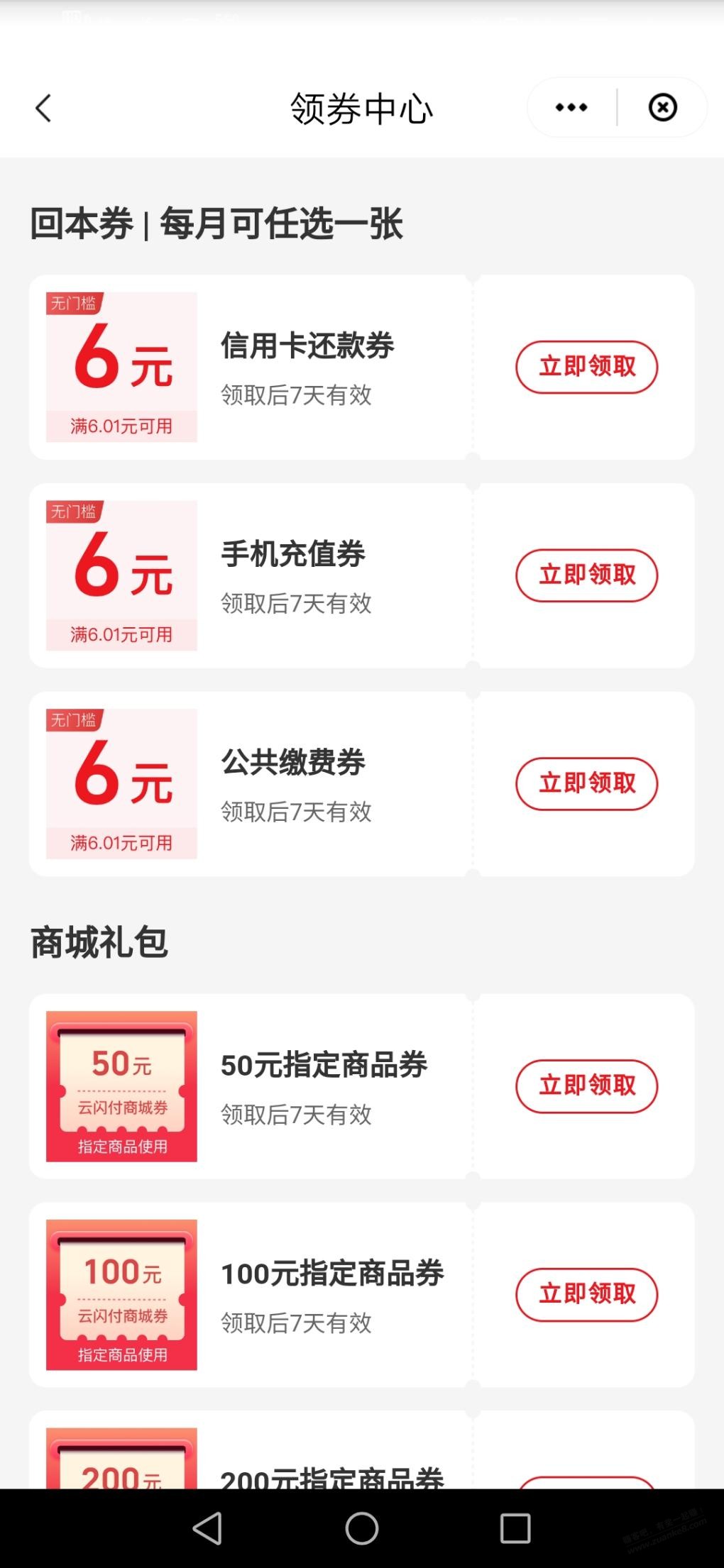Close the mini program with the X

click(x=662, y=108)
